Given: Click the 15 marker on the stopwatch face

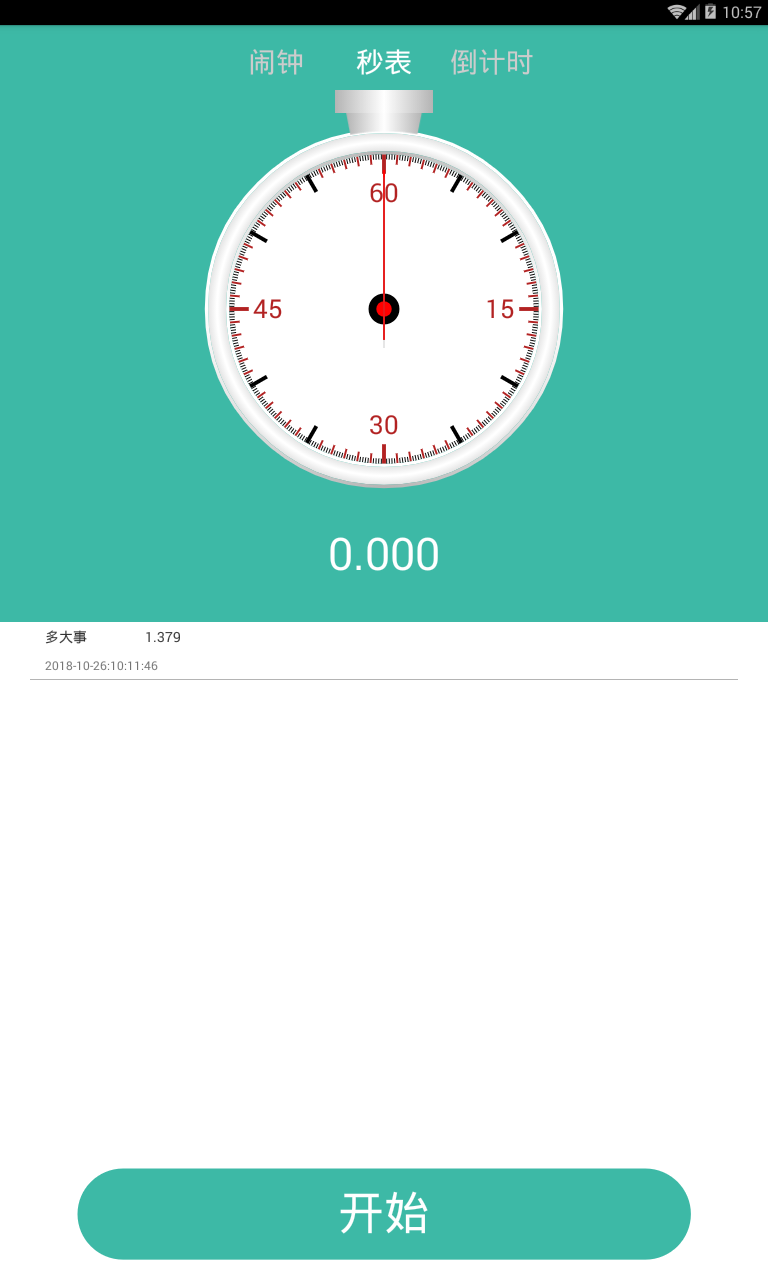Looking at the screenshot, I should (500, 309).
